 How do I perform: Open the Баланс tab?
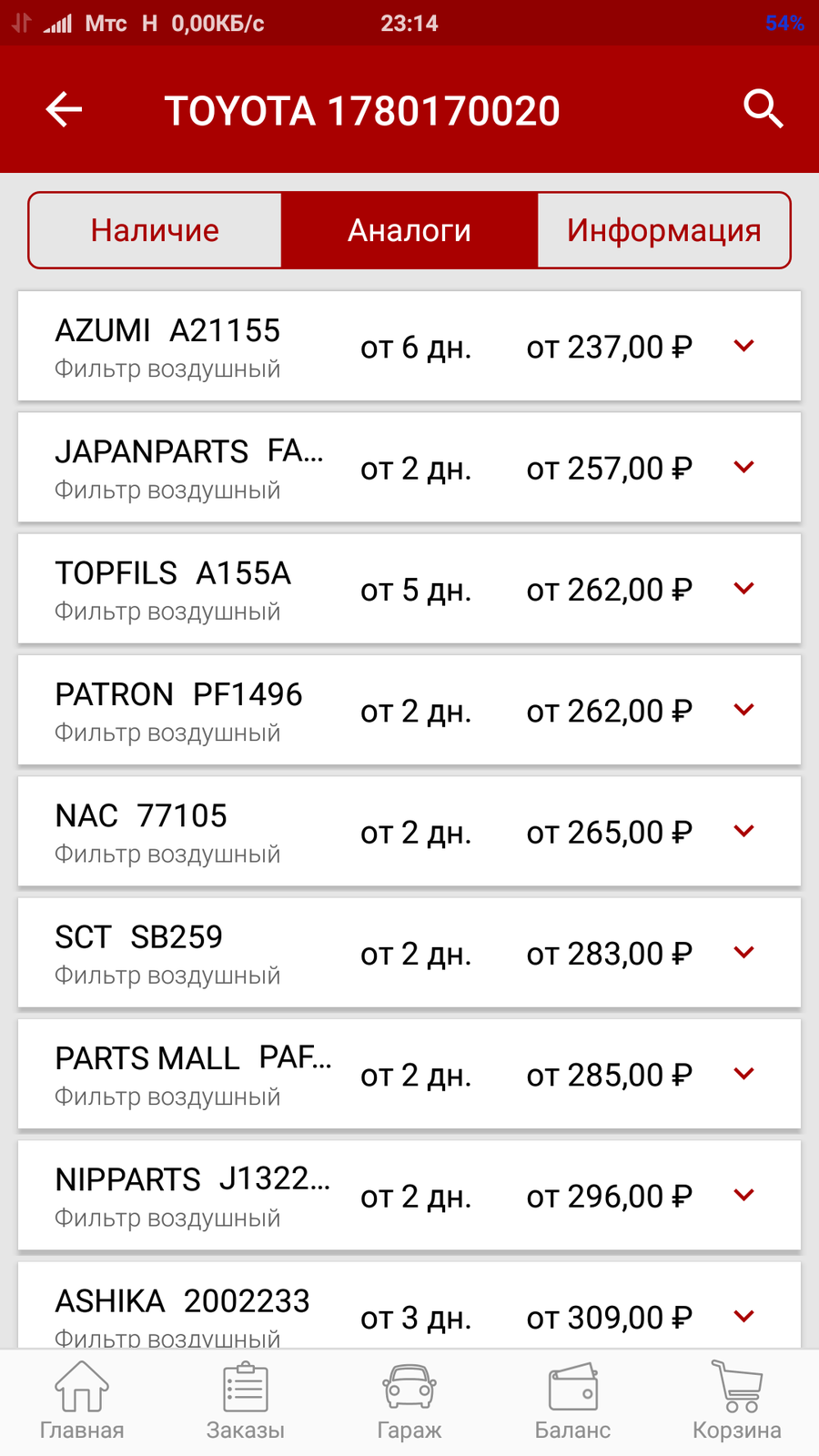[x=573, y=1401]
